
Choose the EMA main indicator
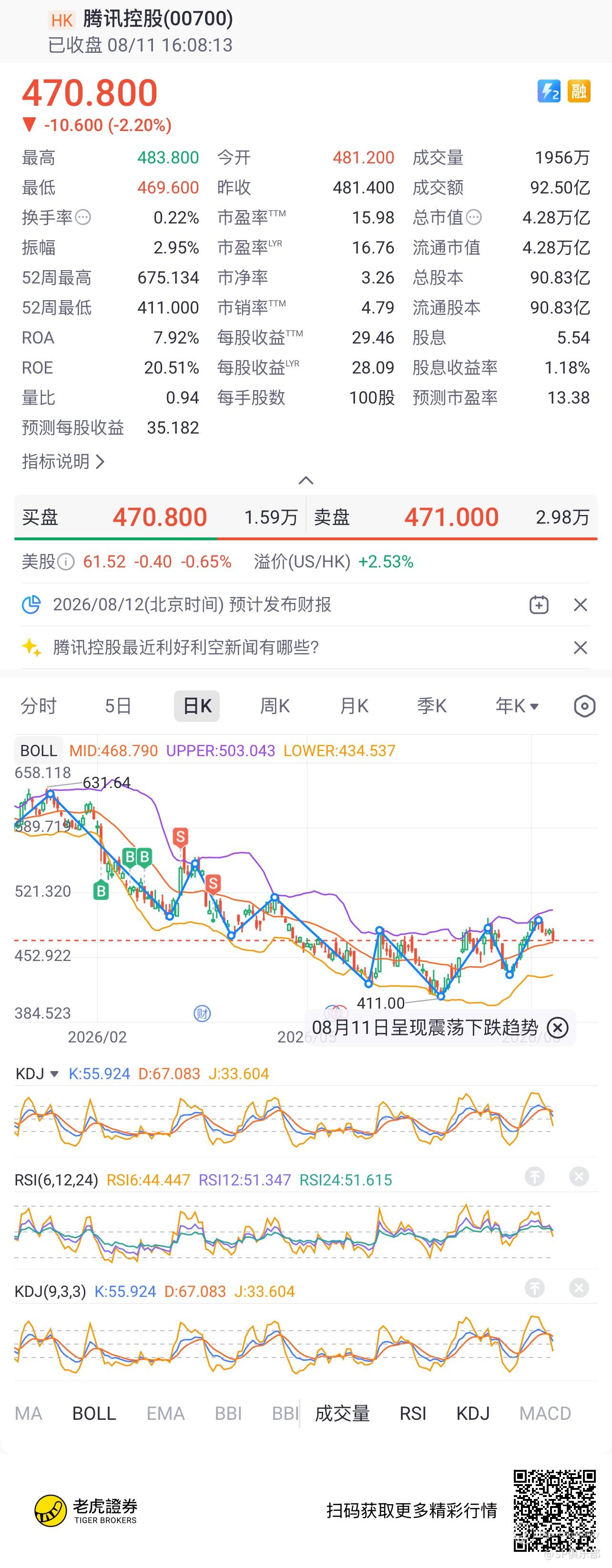[x=165, y=1413]
